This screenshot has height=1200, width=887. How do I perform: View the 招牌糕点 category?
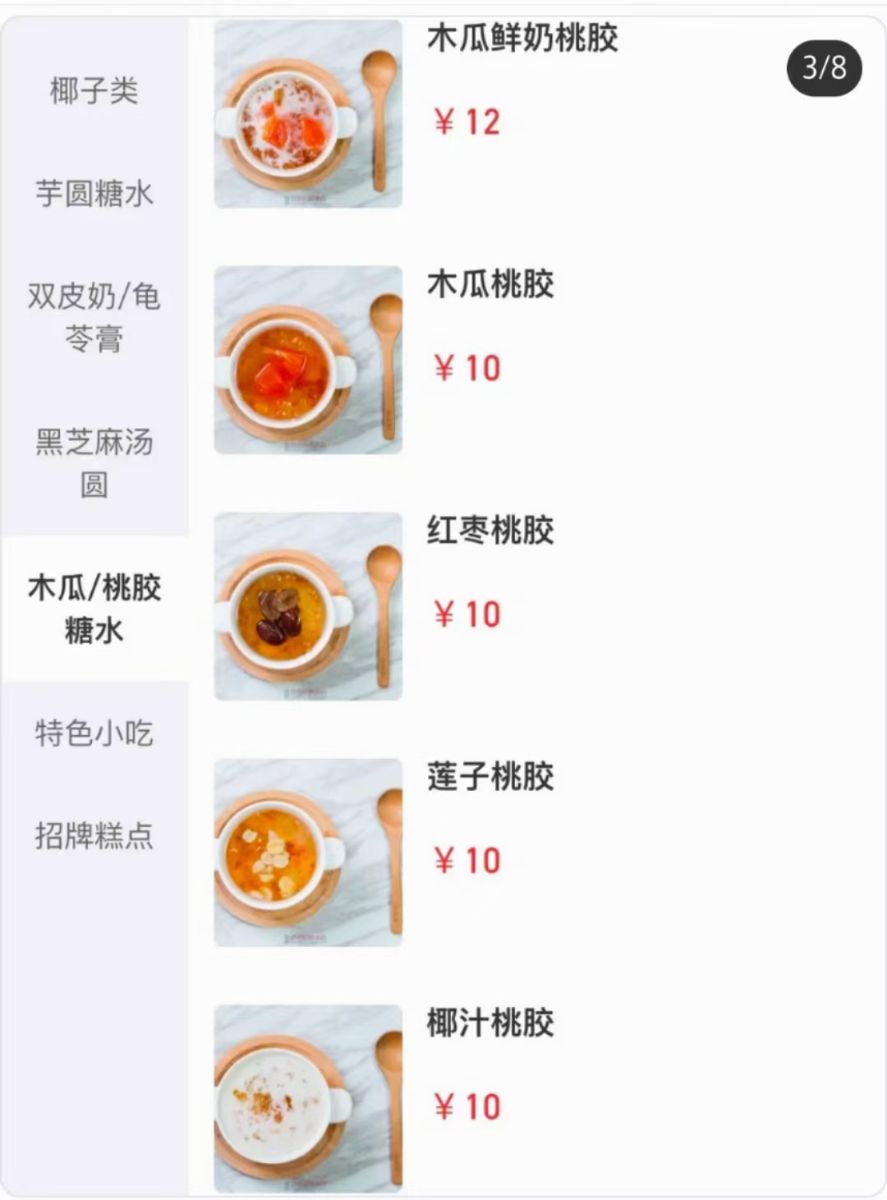click(x=94, y=835)
